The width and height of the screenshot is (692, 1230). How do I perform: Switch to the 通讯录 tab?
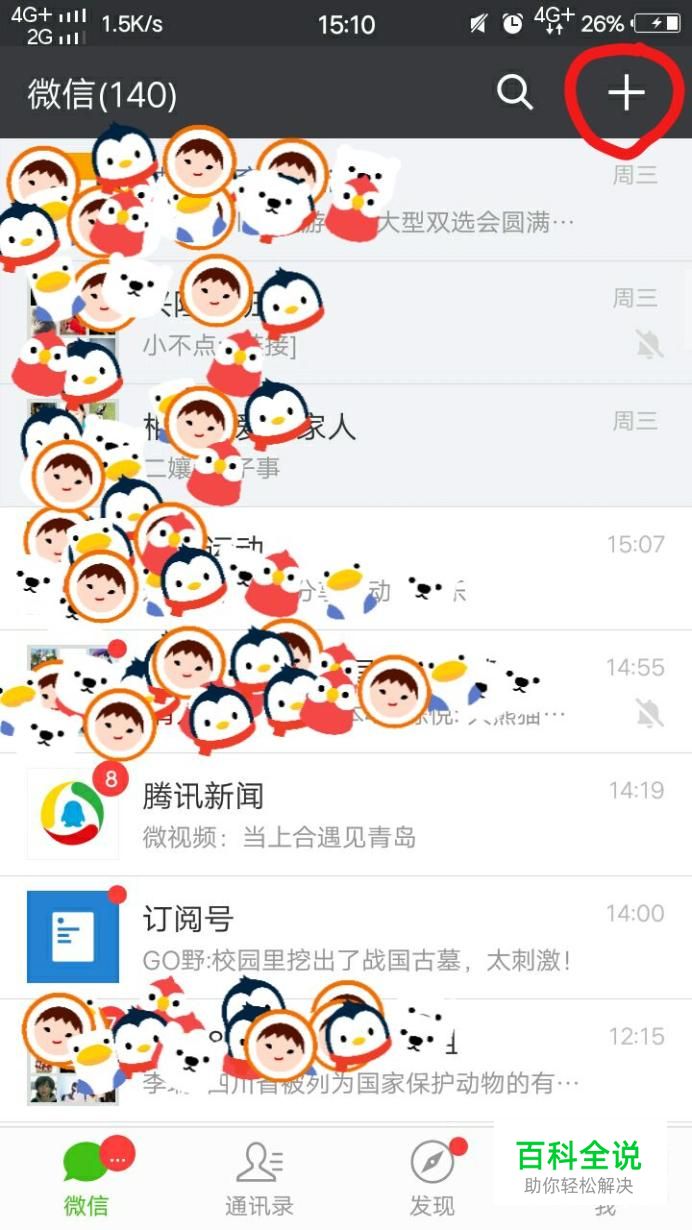[x=259, y=1178]
